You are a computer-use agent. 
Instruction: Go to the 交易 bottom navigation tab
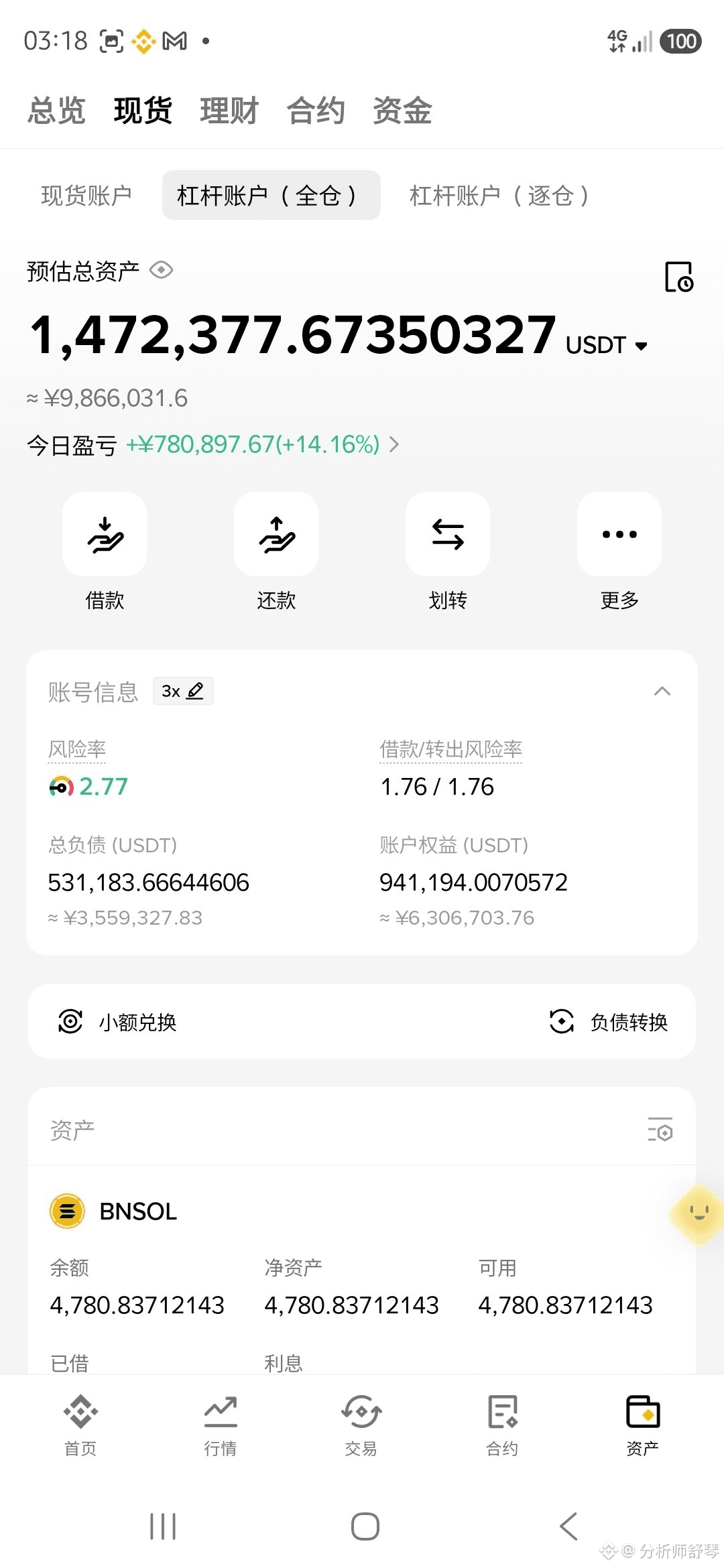[361, 1425]
